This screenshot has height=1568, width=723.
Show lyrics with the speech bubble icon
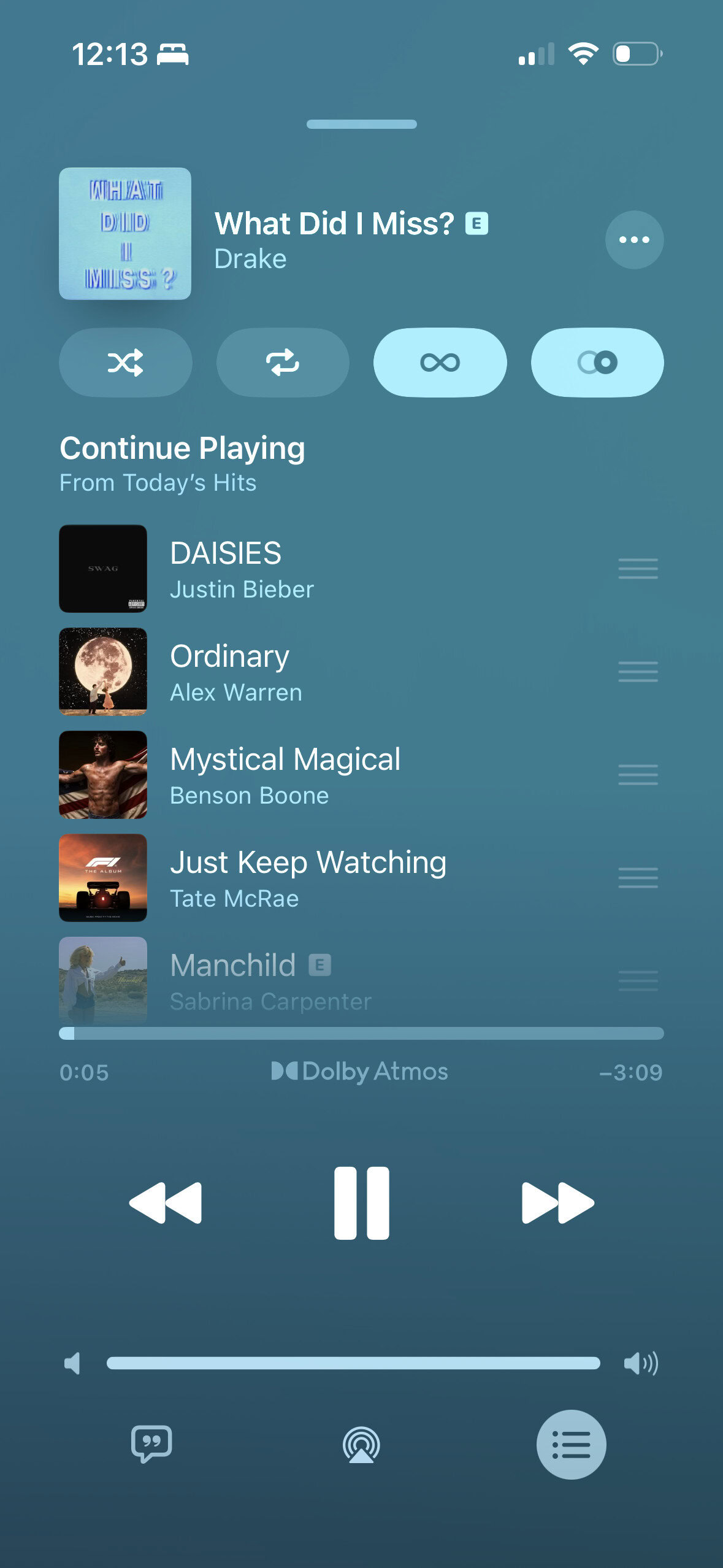coord(151,1444)
